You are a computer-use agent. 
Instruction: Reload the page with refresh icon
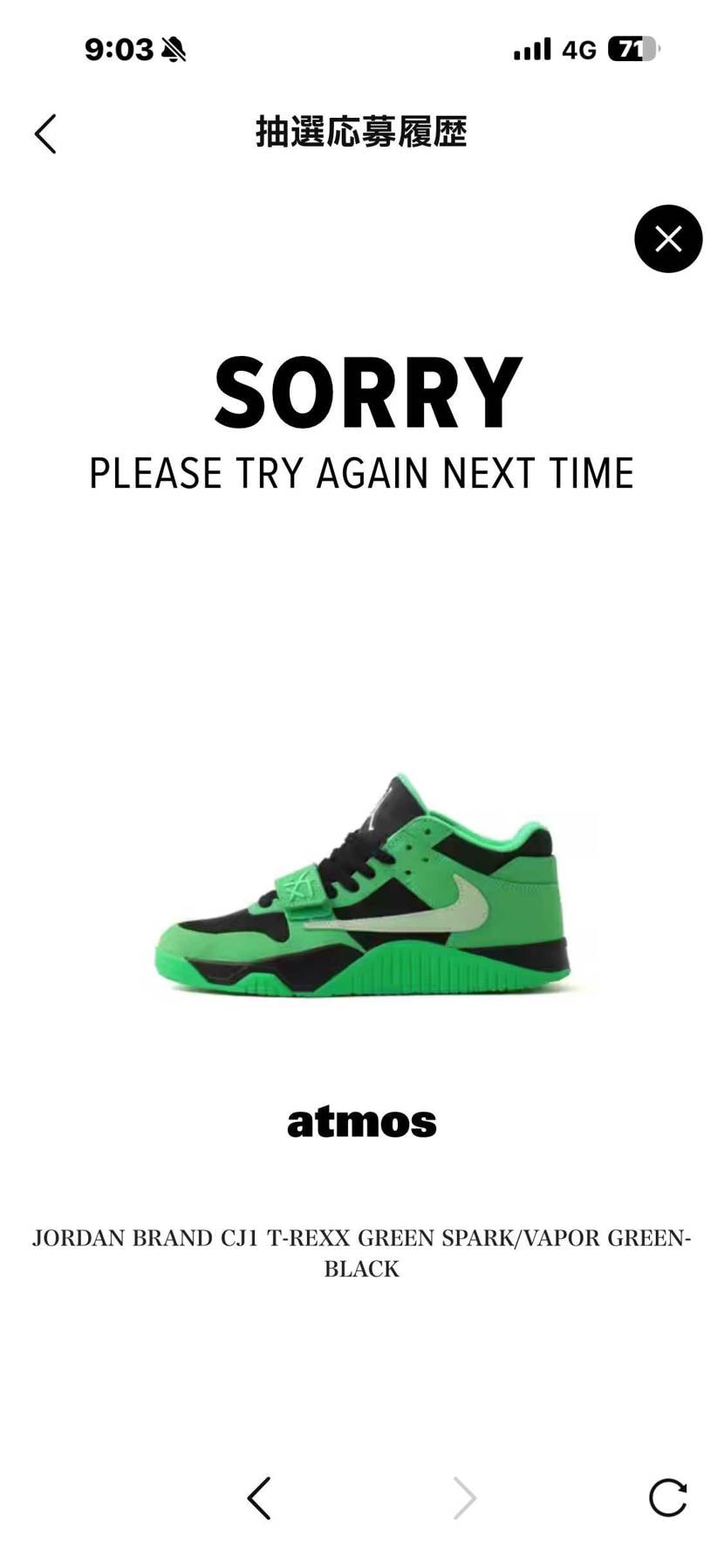667,1498
